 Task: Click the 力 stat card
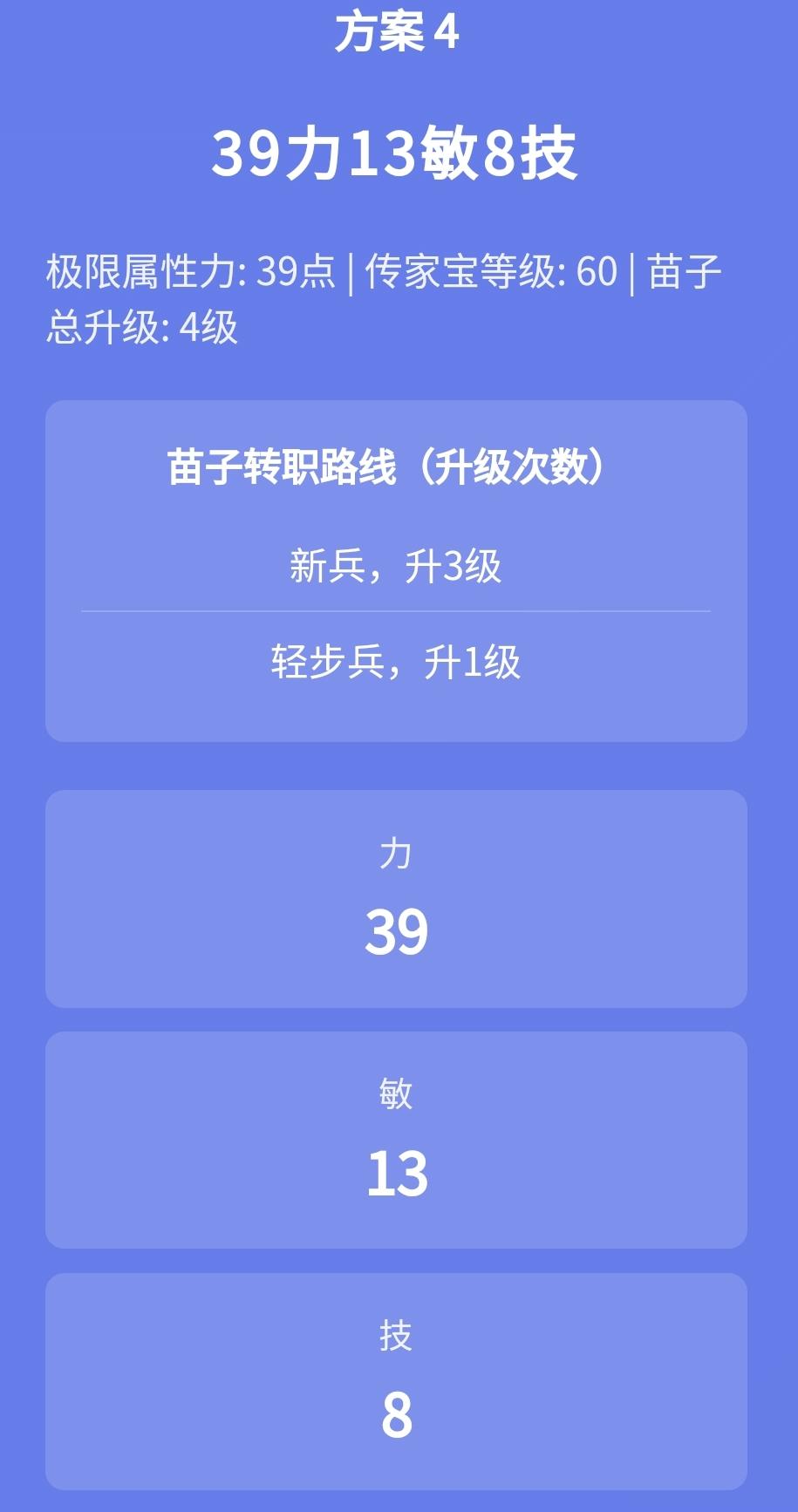point(399,898)
